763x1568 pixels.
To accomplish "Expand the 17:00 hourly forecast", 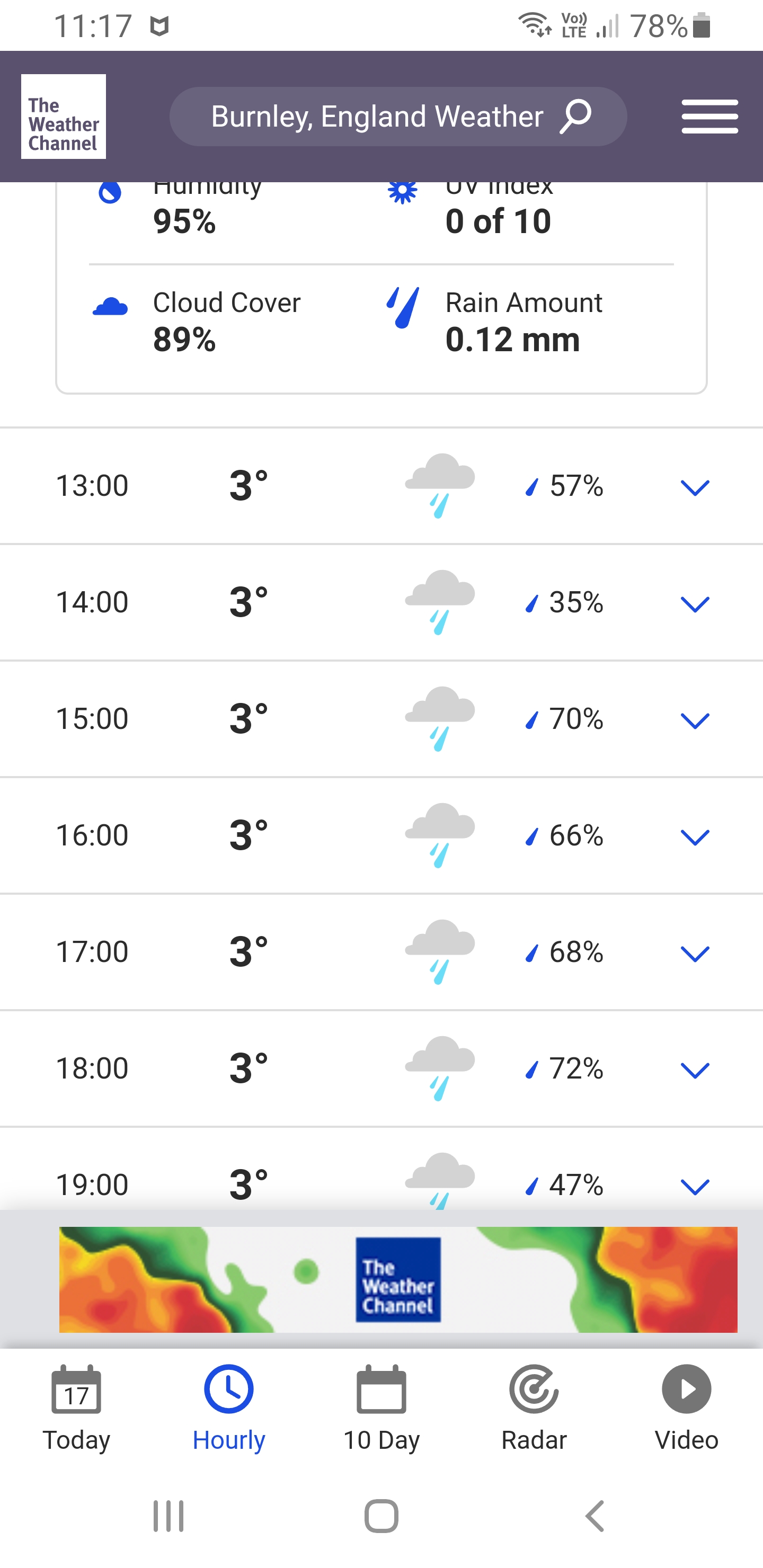I will pos(694,954).
